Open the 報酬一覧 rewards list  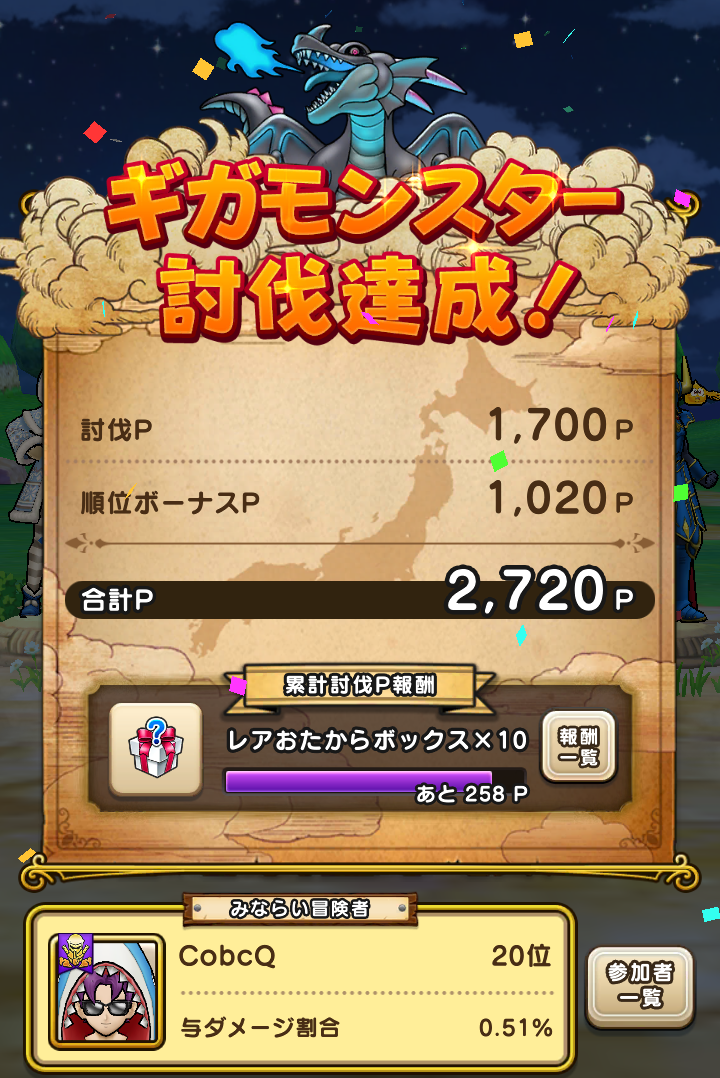point(577,746)
